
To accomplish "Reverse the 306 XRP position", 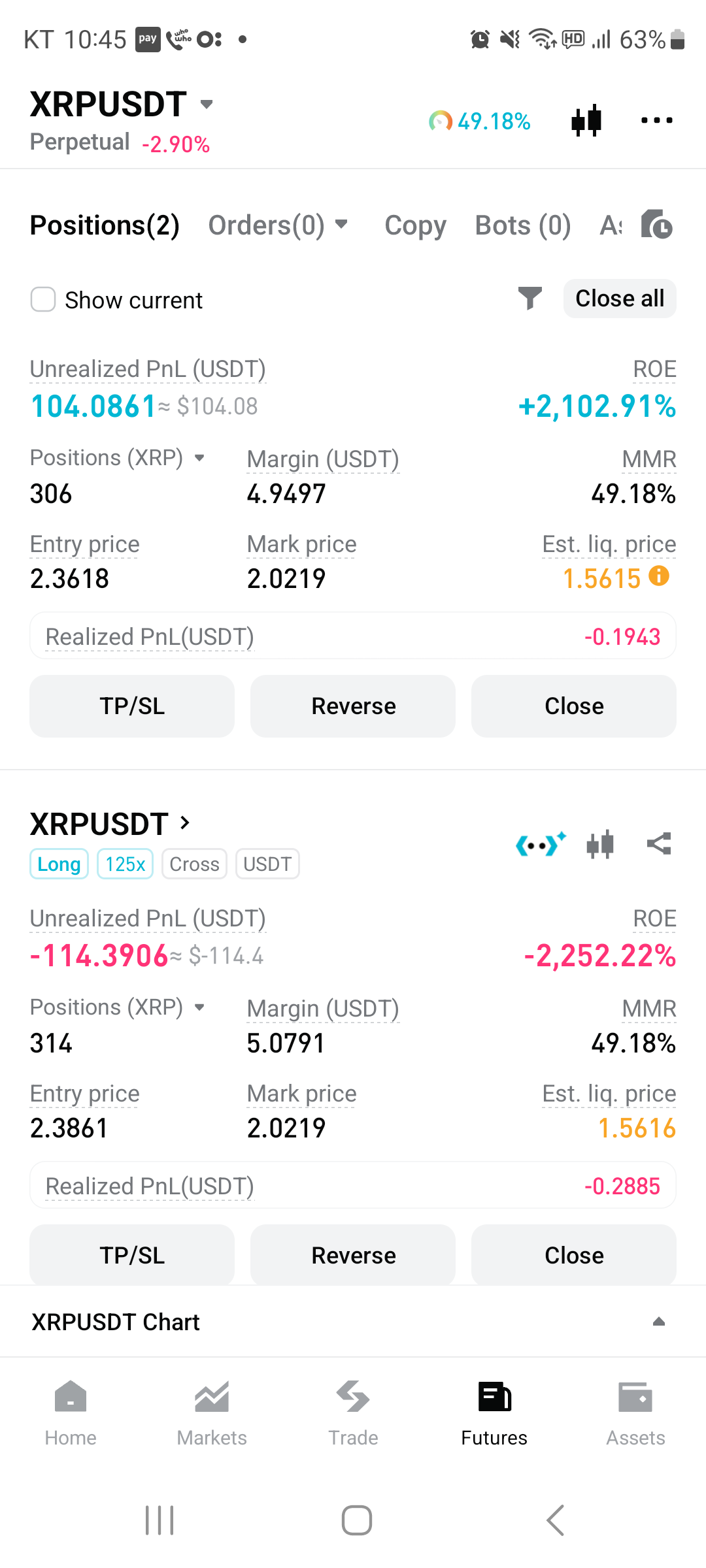I will coord(353,706).
